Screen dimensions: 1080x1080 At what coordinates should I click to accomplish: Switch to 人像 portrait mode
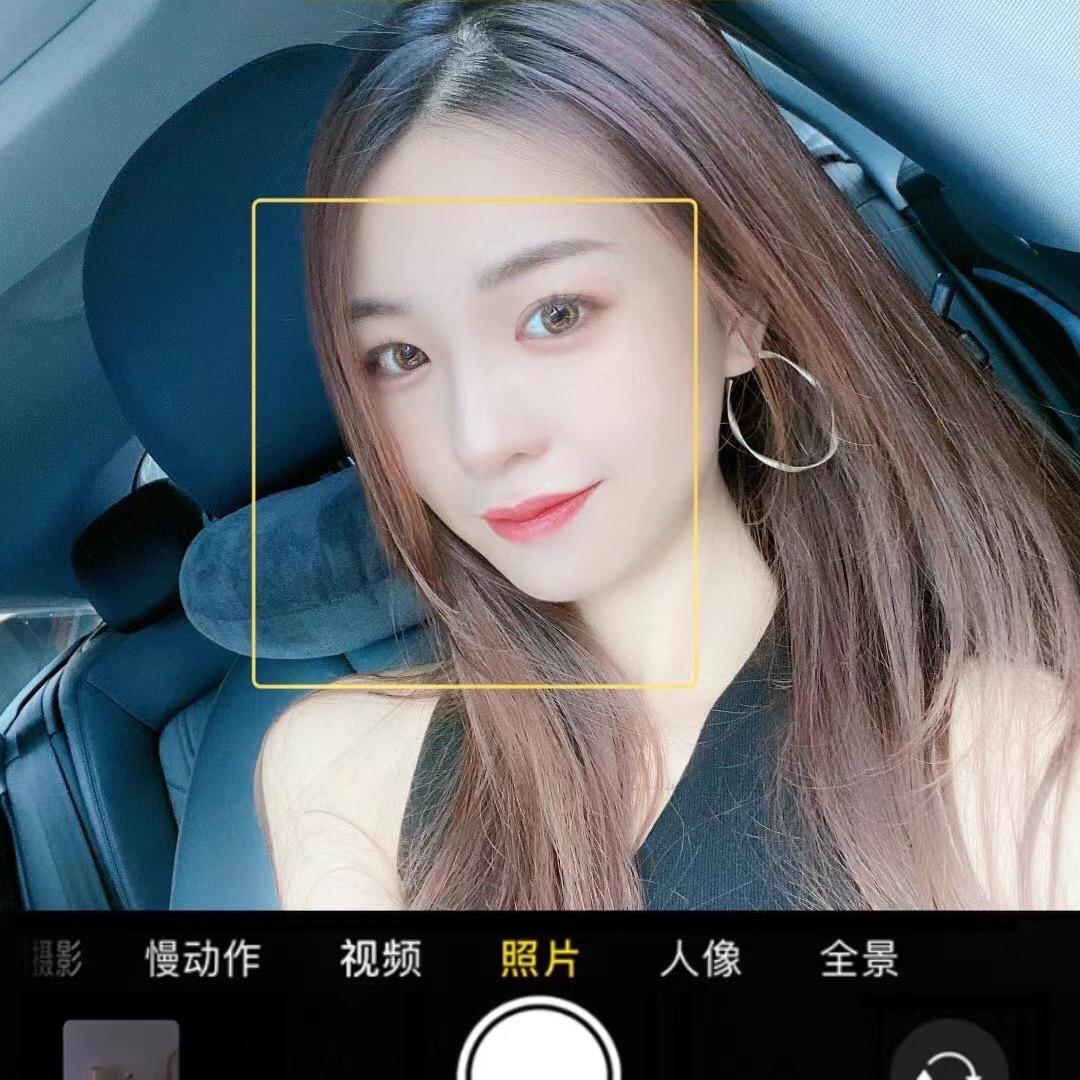click(700, 959)
